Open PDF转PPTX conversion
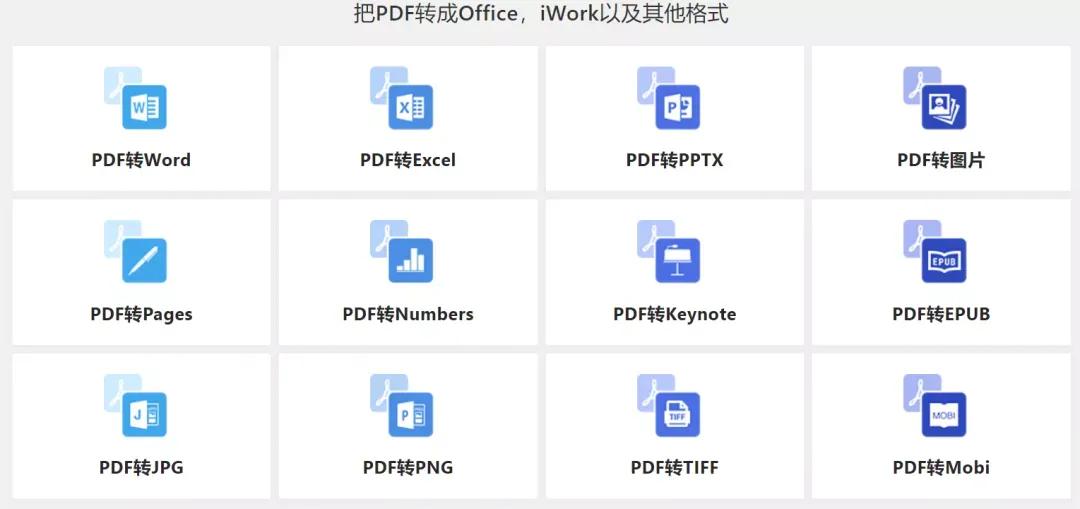Image resolution: width=1080 pixels, height=509 pixels. (675, 118)
